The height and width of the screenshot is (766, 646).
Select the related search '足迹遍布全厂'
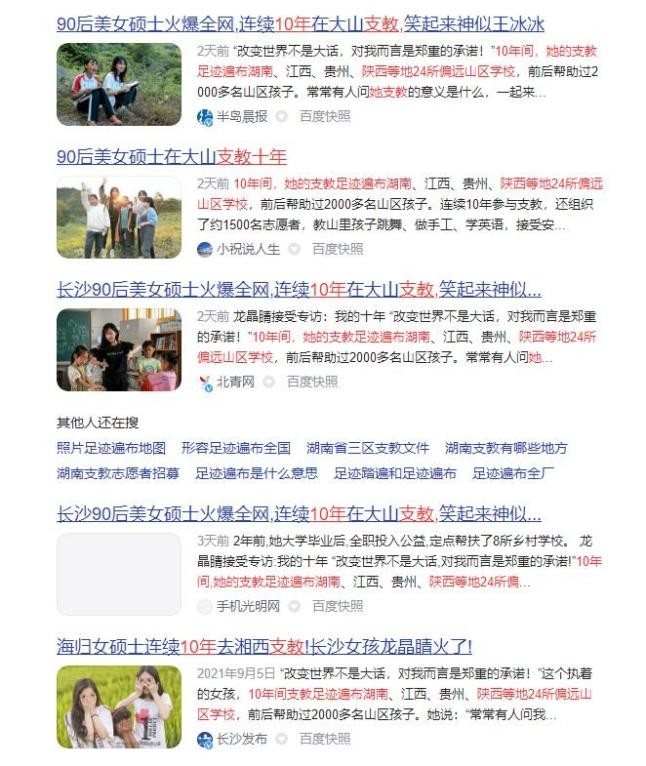point(513,473)
